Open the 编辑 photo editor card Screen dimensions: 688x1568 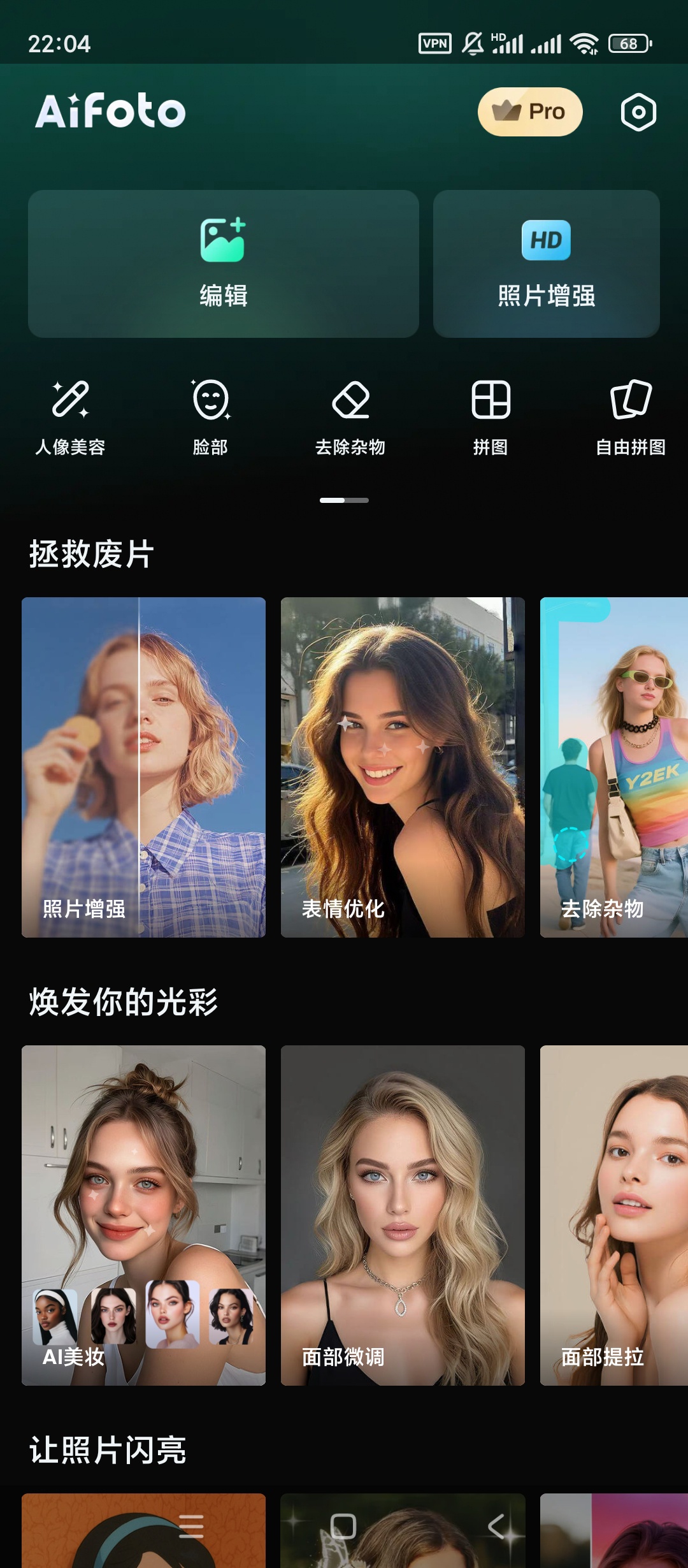pos(223,264)
